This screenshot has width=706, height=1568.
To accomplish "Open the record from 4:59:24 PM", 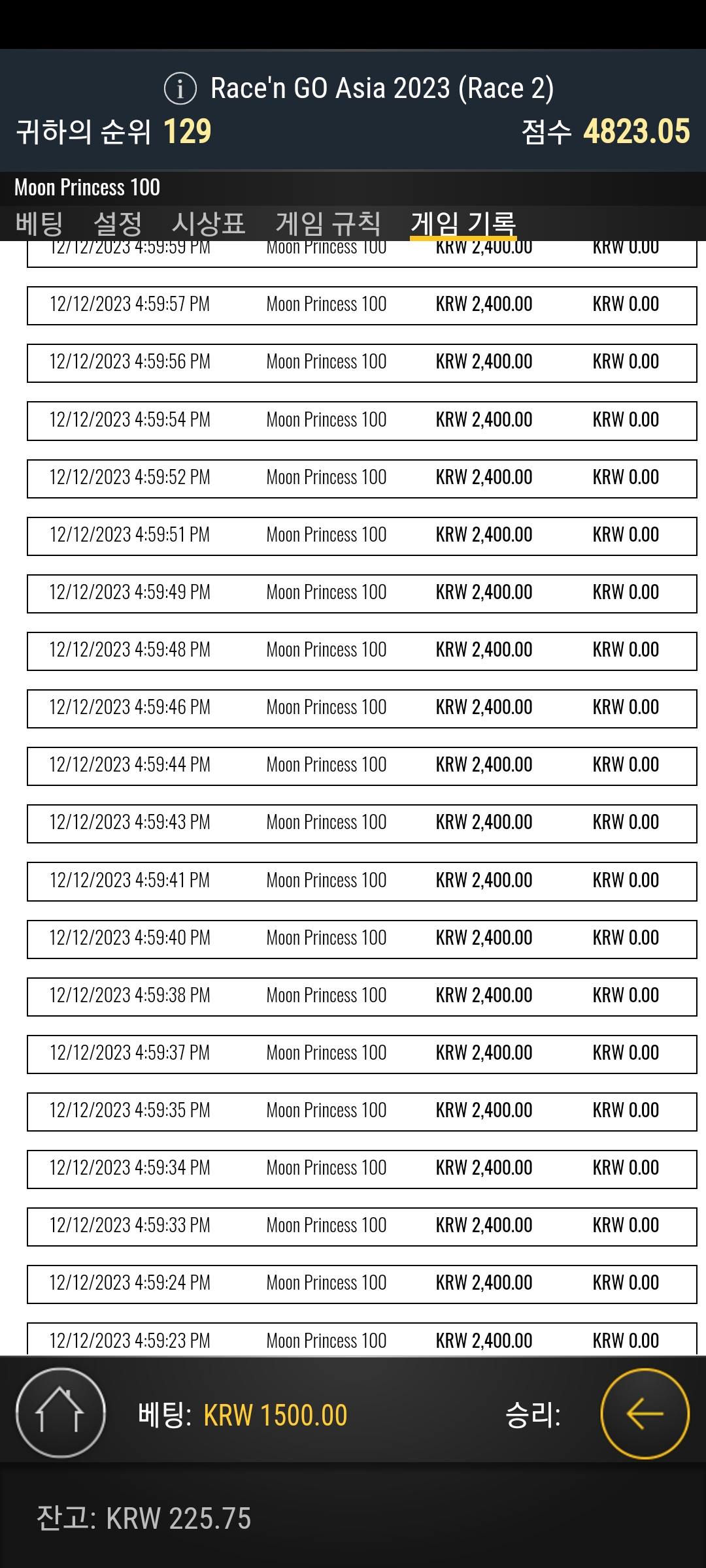I will click(362, 1284).
